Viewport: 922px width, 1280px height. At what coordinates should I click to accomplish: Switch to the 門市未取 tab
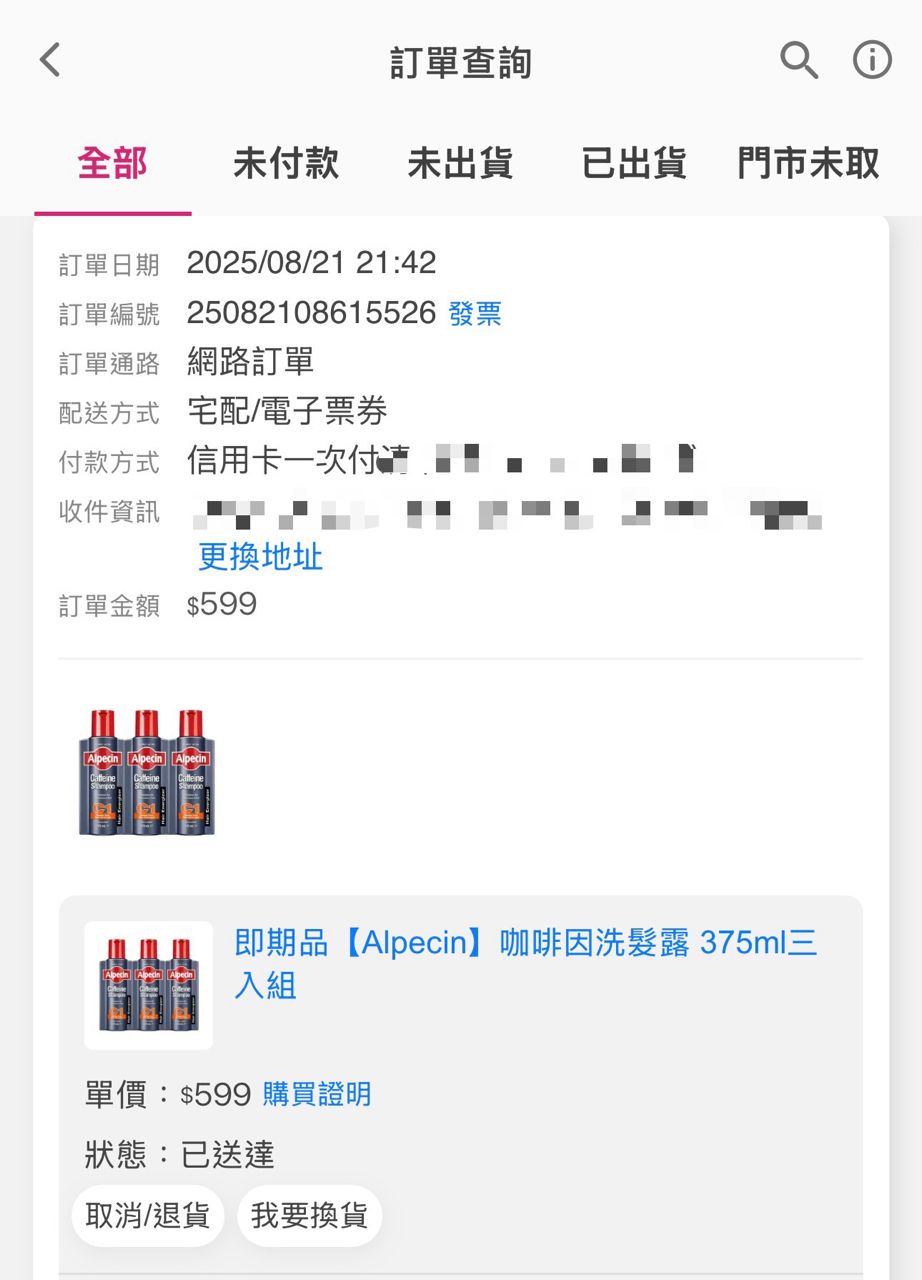point(808,163)
